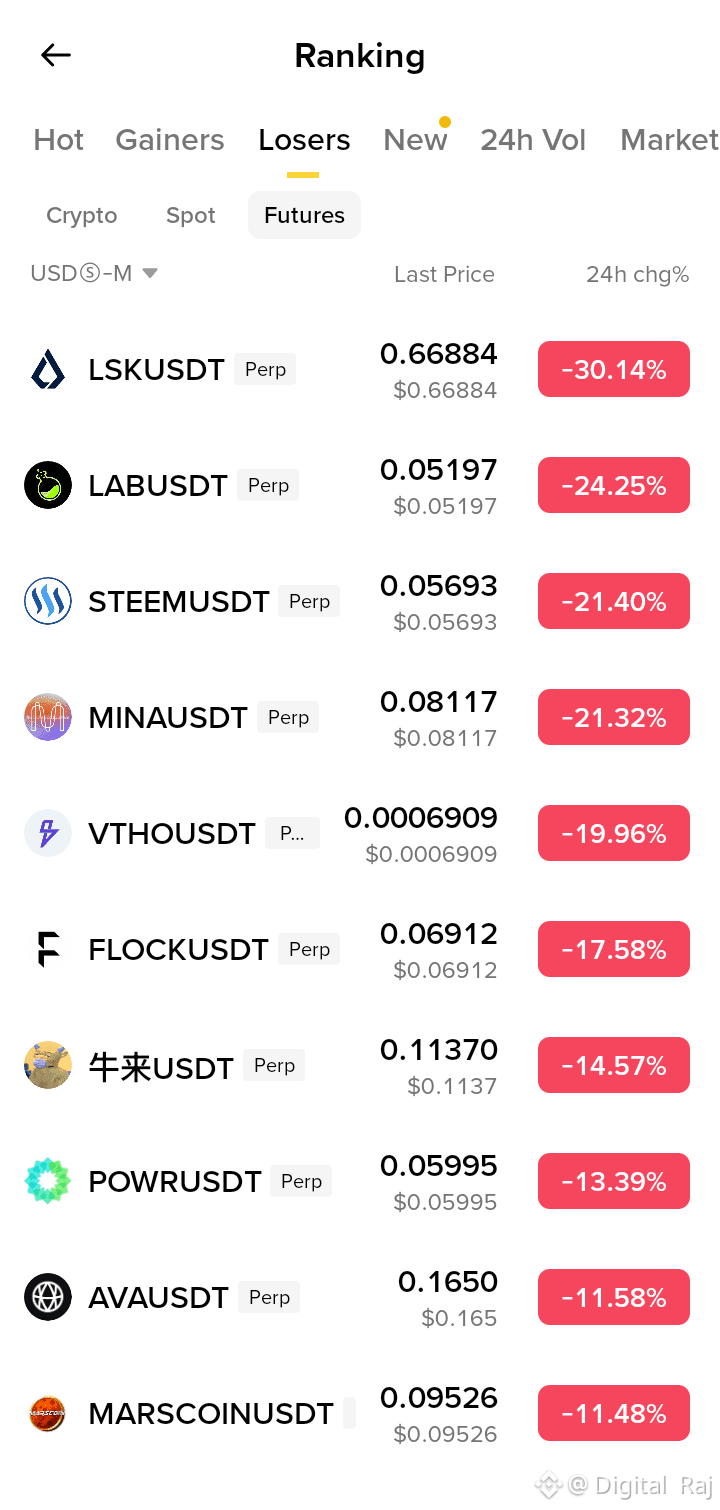
Task: View AVAUSDT futures details
Action: coord(360,1298)
